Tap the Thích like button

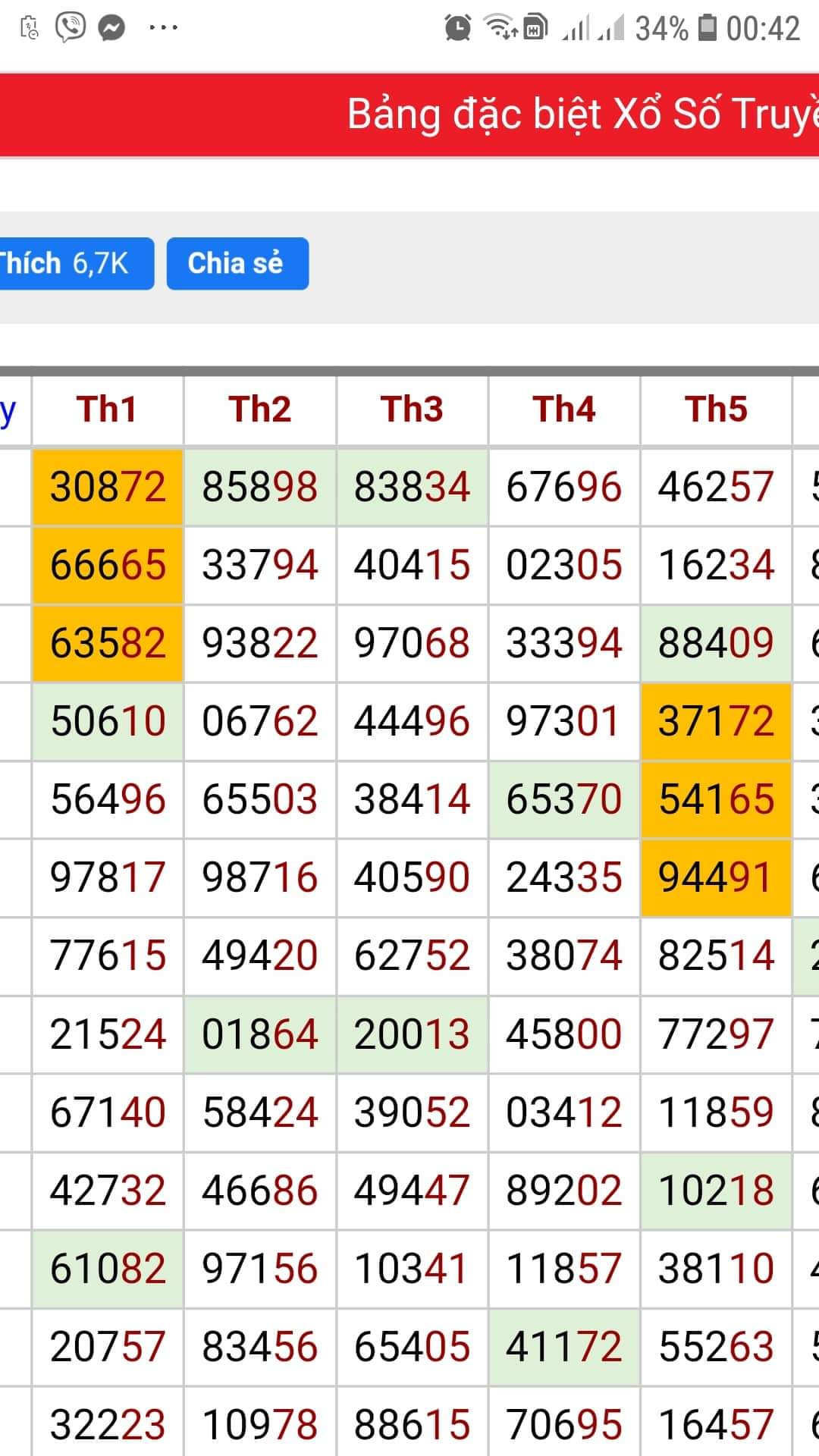(76, 263)
